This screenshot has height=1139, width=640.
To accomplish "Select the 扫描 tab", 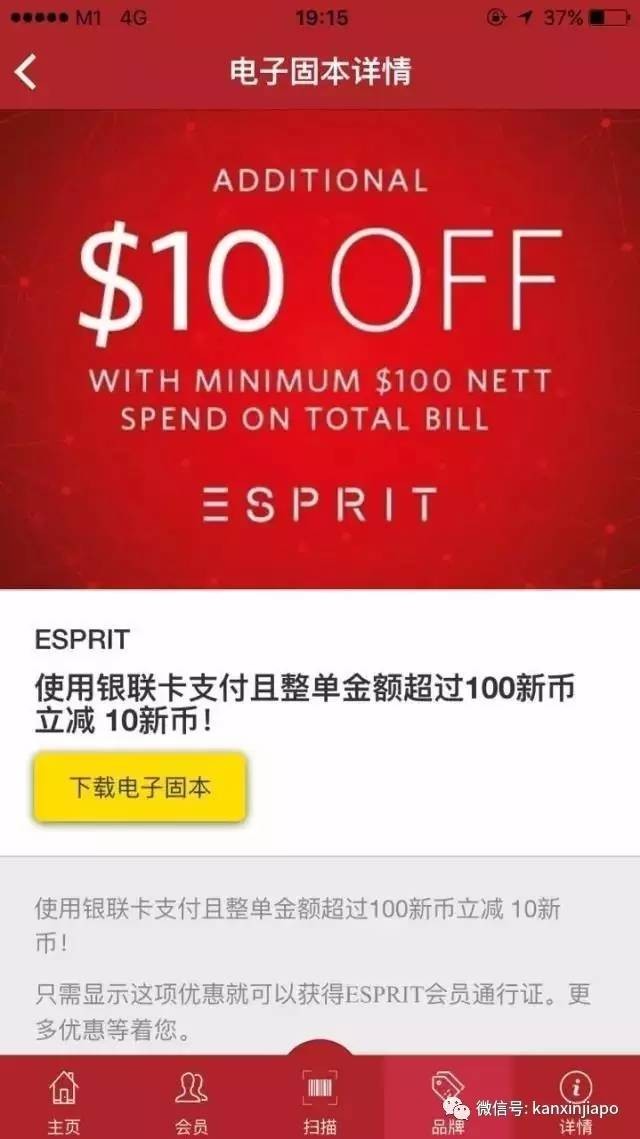I will pyautogui.click(x=320, y=1099).
